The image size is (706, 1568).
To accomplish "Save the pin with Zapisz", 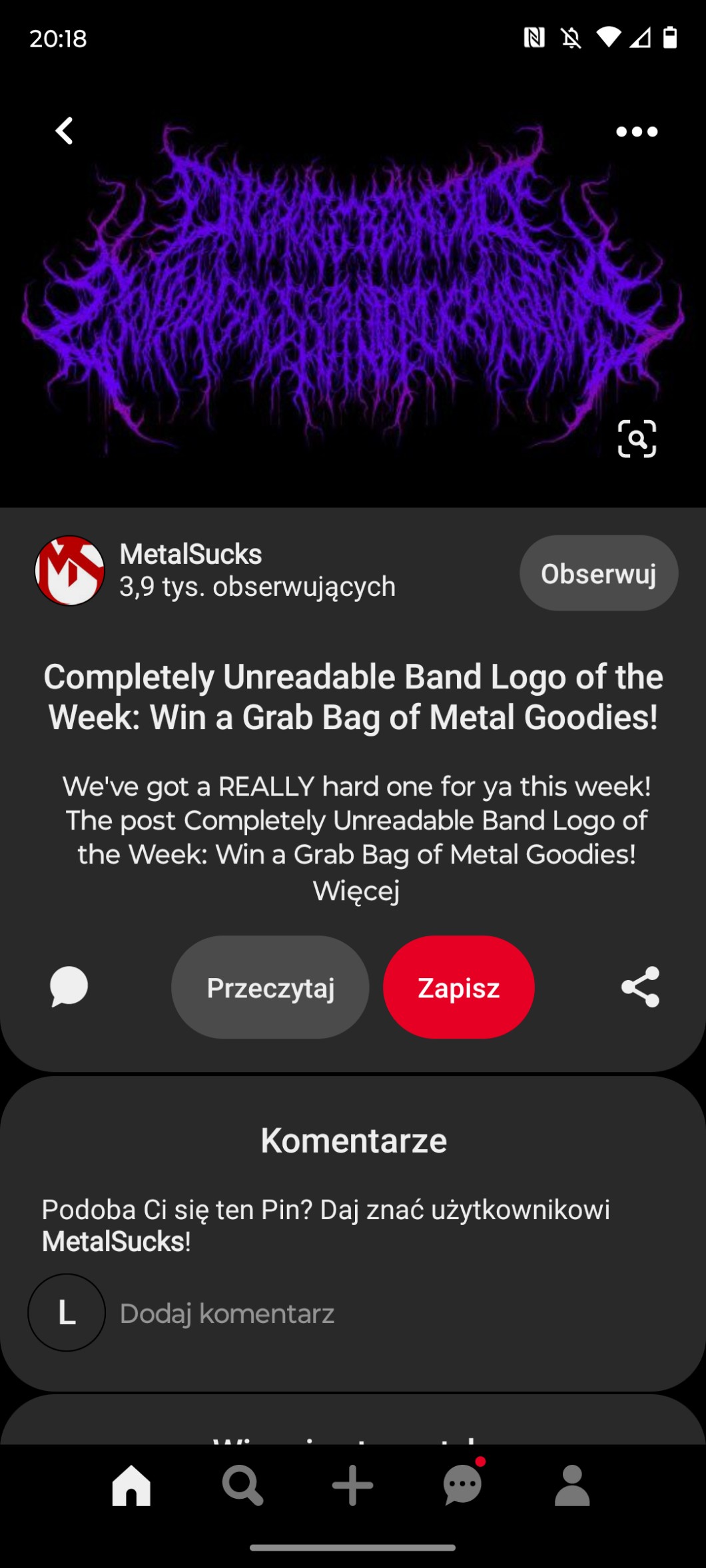I will (458, 987).
